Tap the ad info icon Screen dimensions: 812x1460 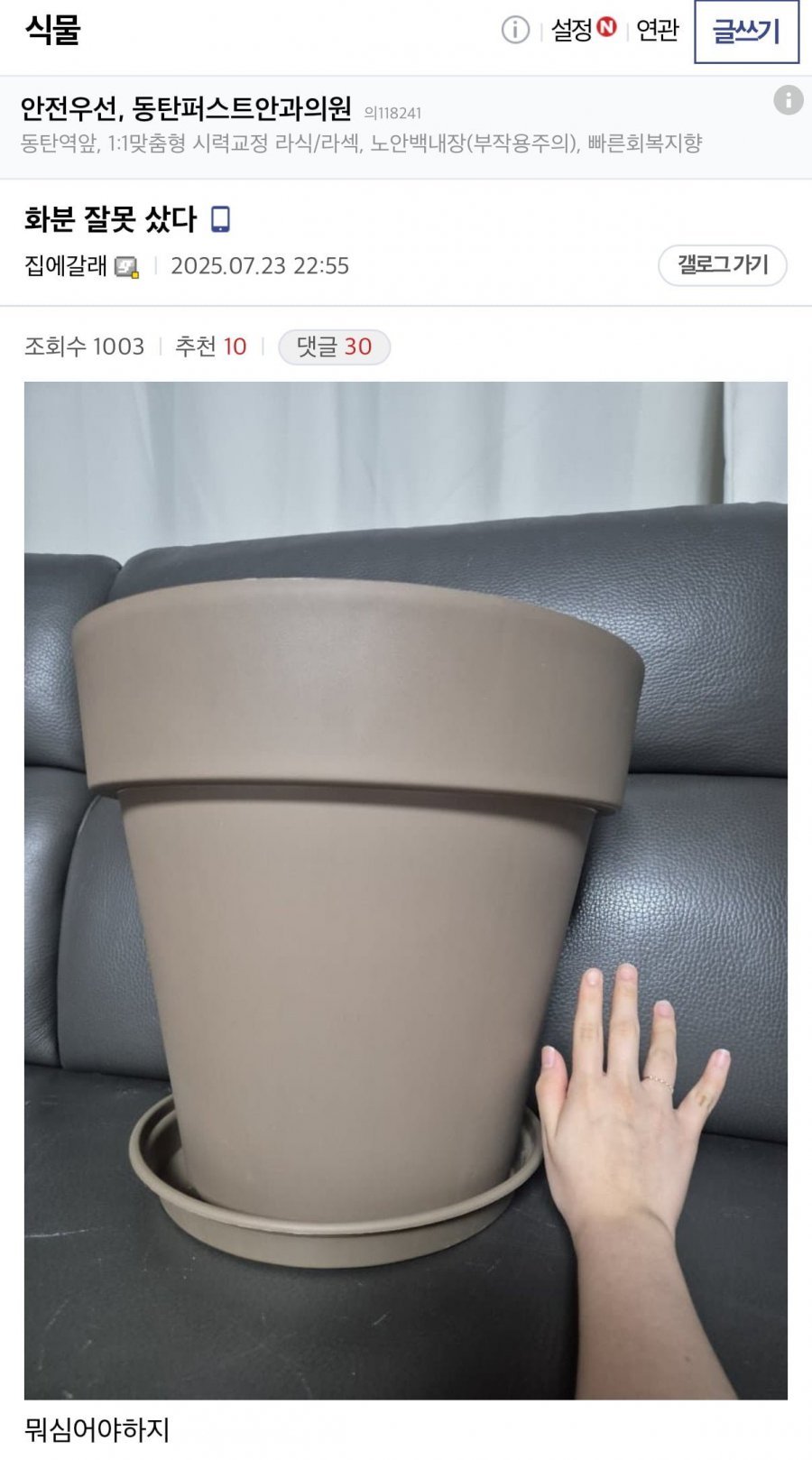(x=788, y=100)
